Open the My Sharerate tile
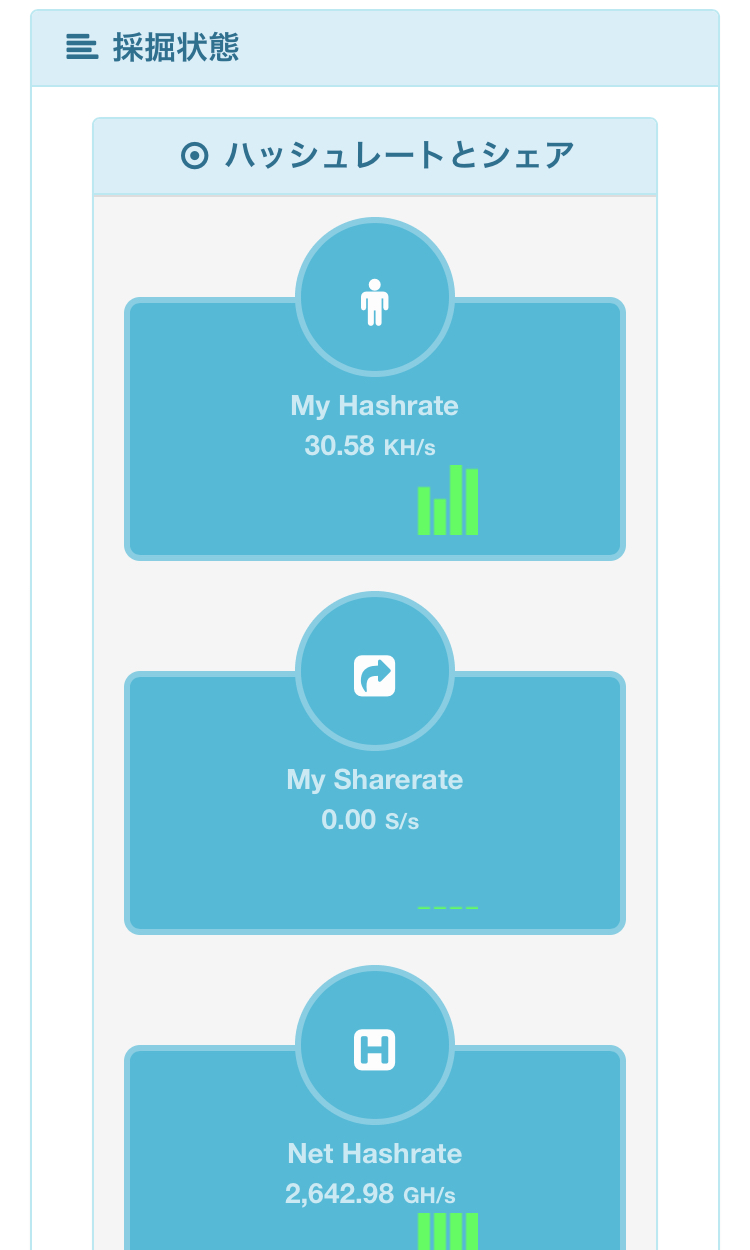Viewport: 750px width, 1250px height. coord(375,802)
